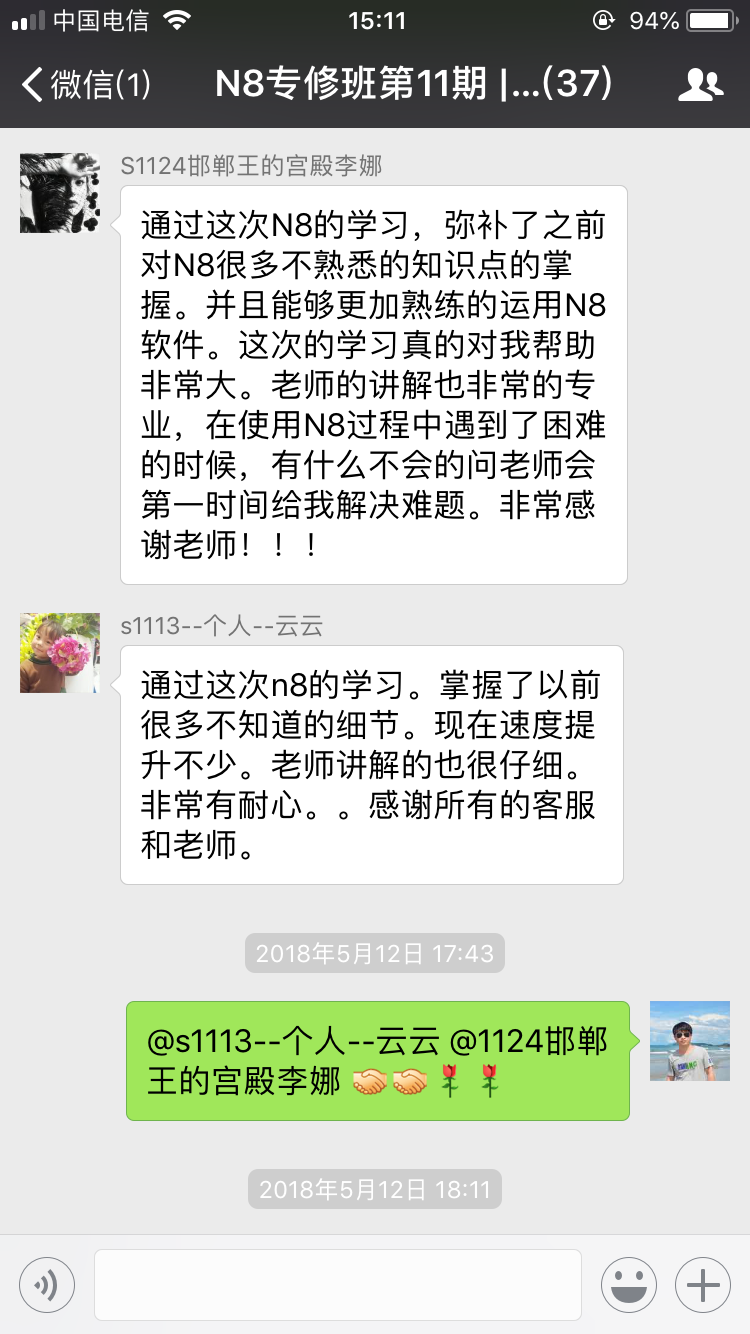Open S1124邯郸王的宫殿李娜's profile avatar
The image size is (750, 1334).
point(60,193)
